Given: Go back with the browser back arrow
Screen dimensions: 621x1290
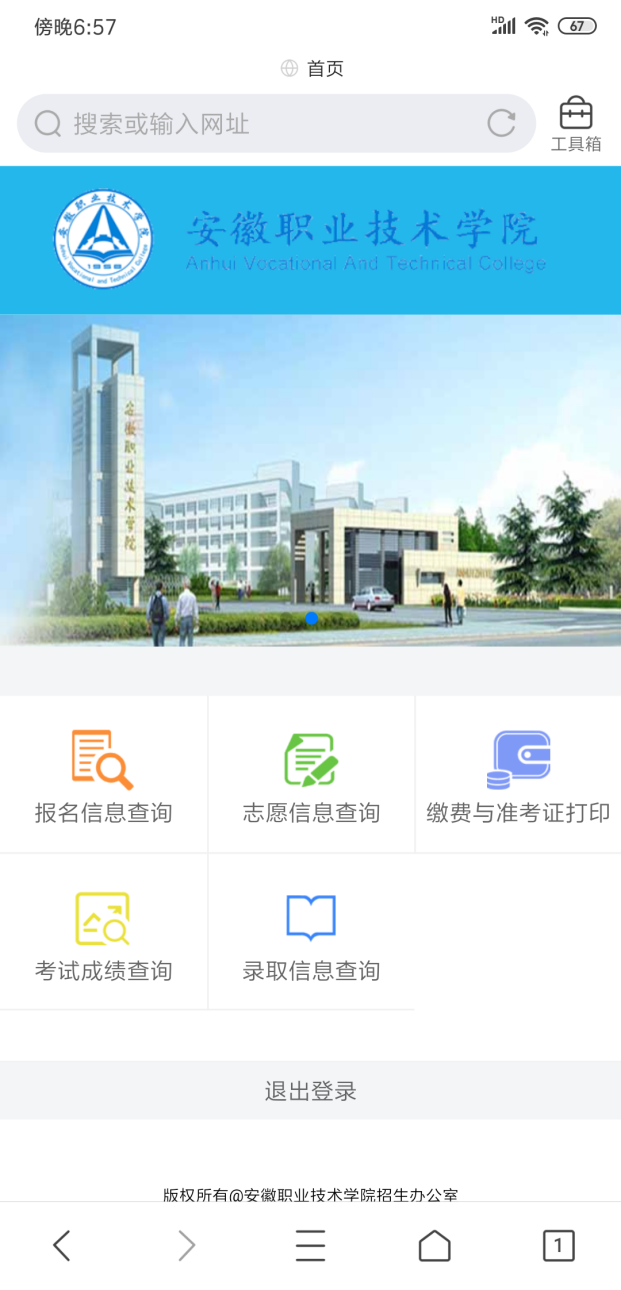Looking at the screenshot, I should point(62,1246).
